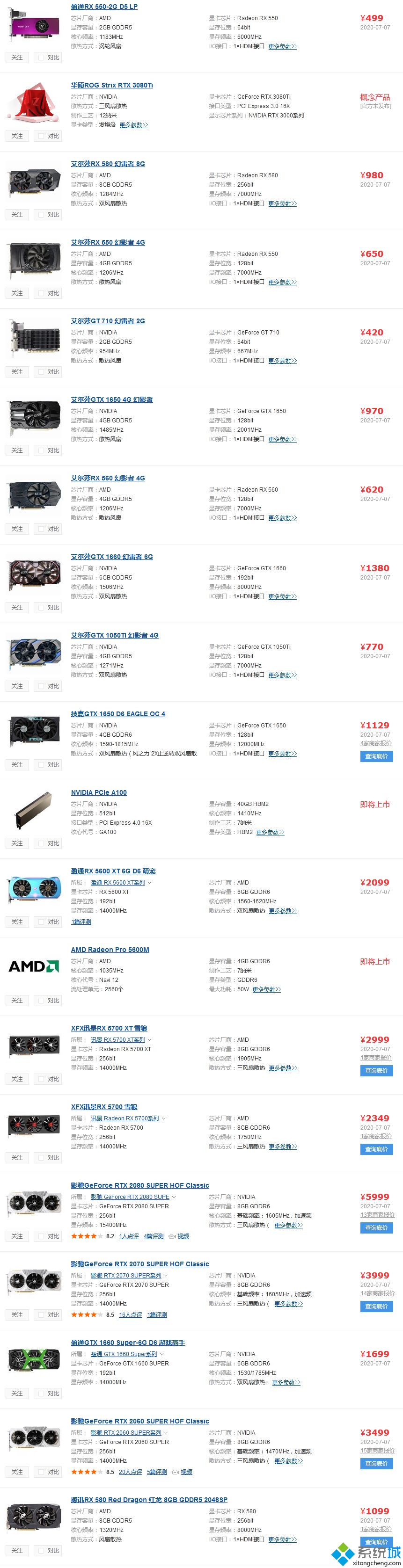View more specs for 艾尔莎GTX 1660 幻雷者 6G

click(x=282, y=596)
